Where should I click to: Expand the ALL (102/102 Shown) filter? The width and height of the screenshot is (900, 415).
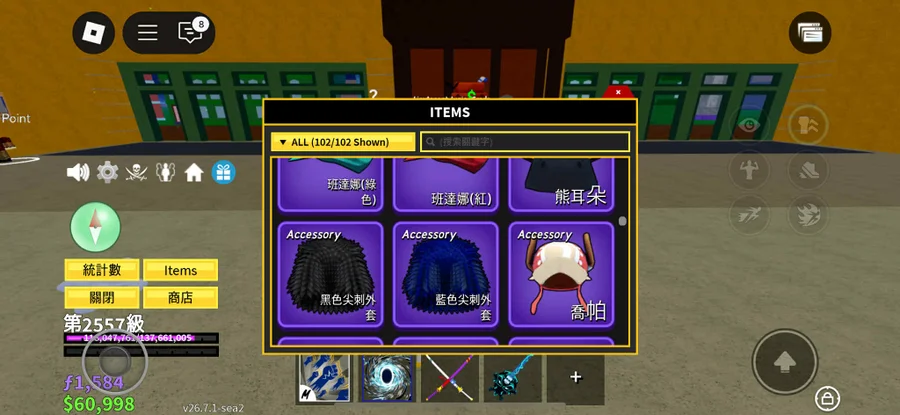[343, 142]
